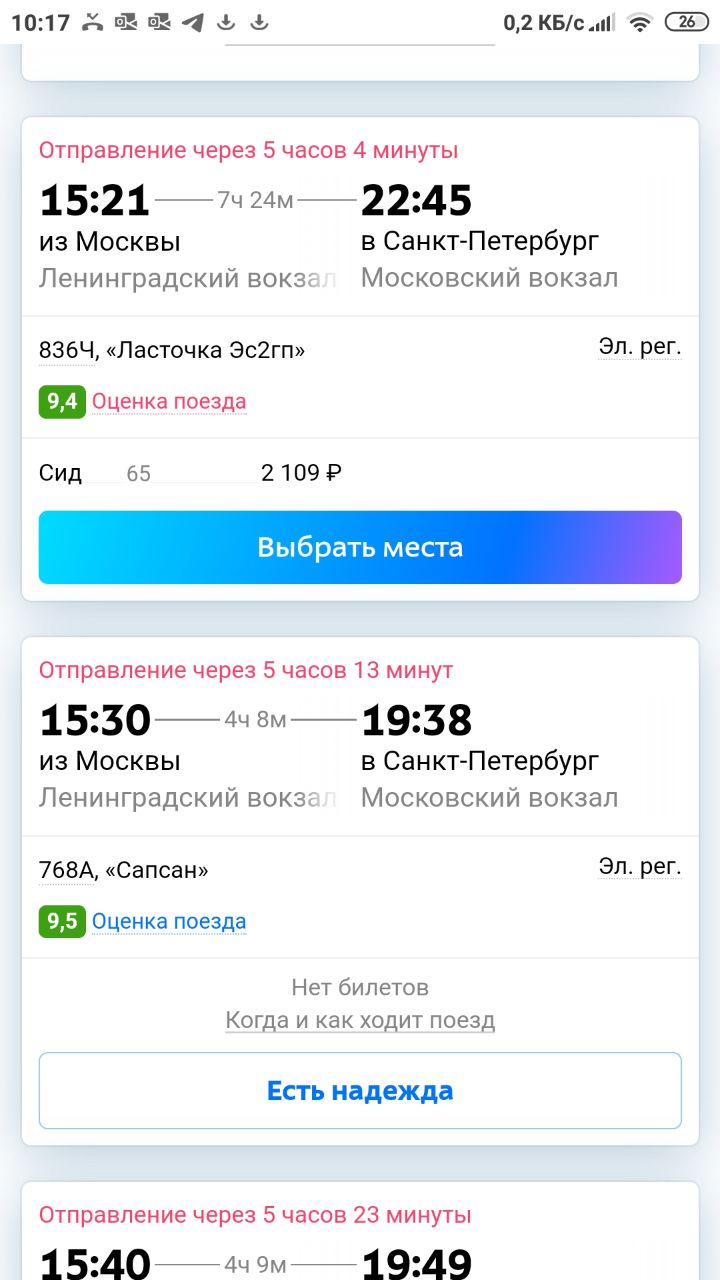
Task: Open the 15:40 departure train card
Action: click(360, 1232)
